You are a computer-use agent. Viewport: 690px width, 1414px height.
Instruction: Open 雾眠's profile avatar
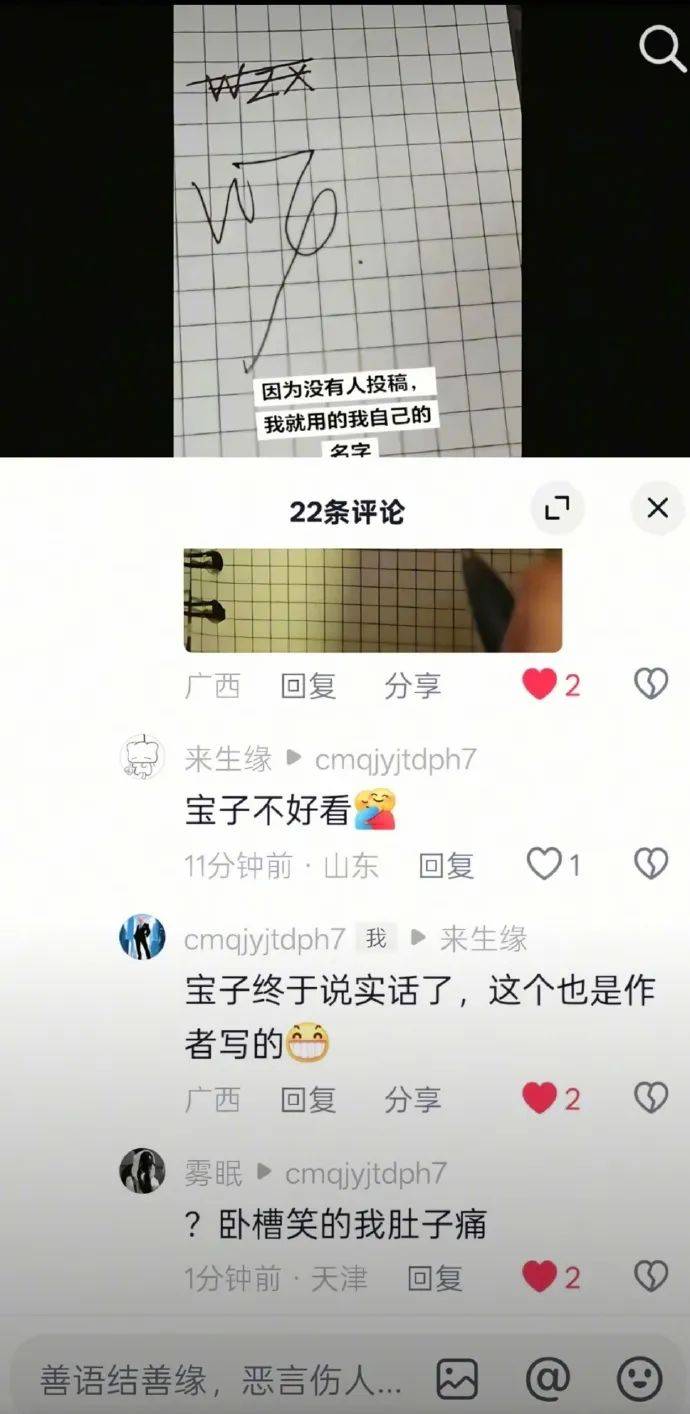(x=142, y=1170)
